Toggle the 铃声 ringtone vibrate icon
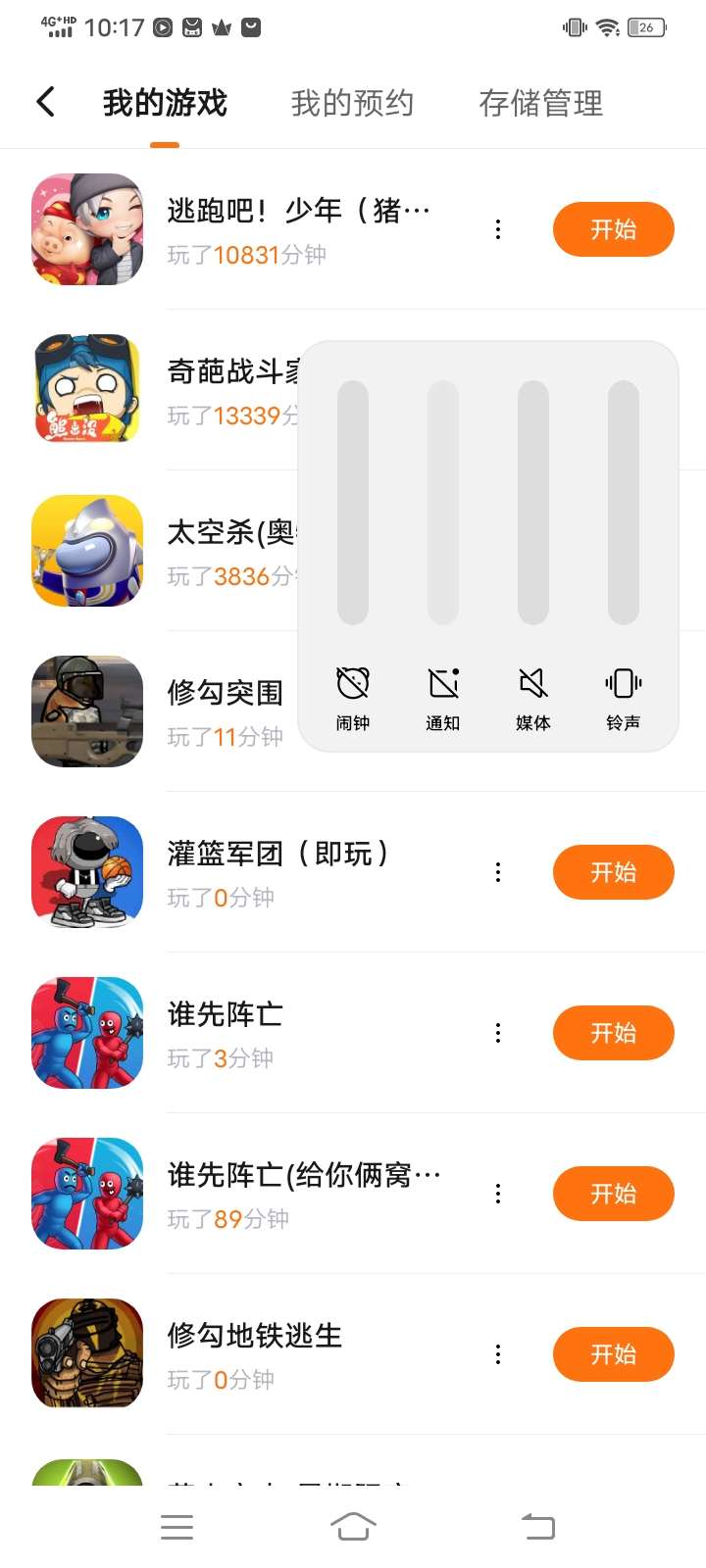 (624, 683)
